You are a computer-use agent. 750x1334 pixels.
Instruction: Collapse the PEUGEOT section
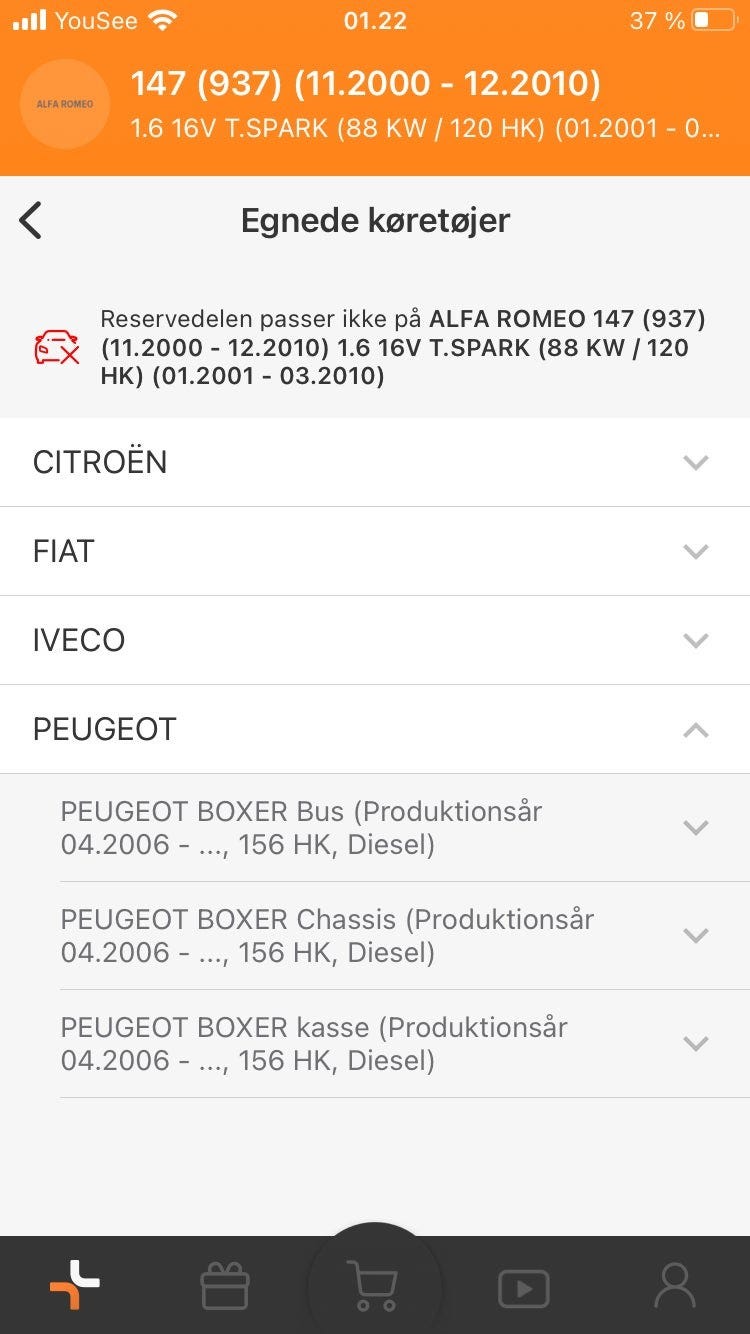[x=375, y=730]
